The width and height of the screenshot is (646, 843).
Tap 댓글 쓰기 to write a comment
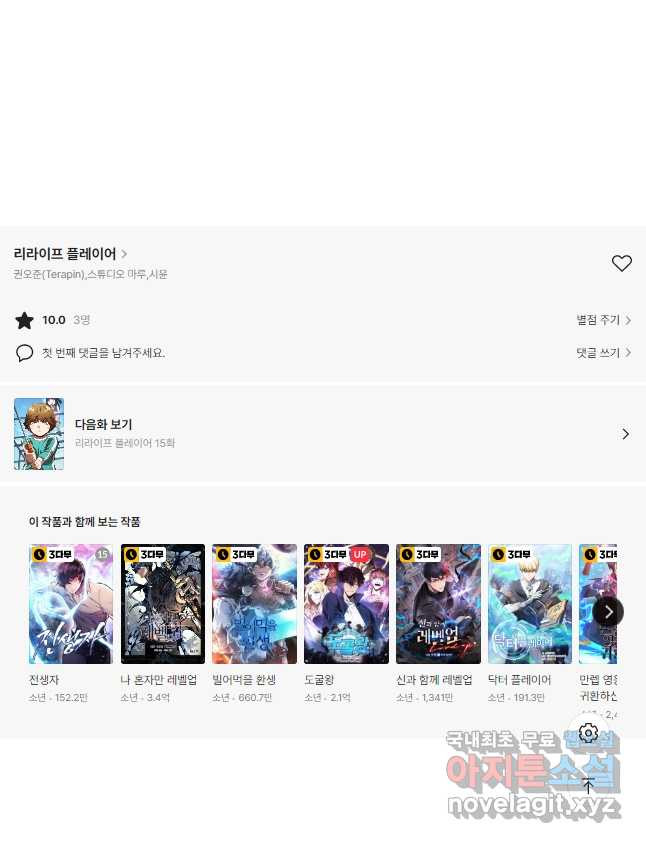[603, 353]
